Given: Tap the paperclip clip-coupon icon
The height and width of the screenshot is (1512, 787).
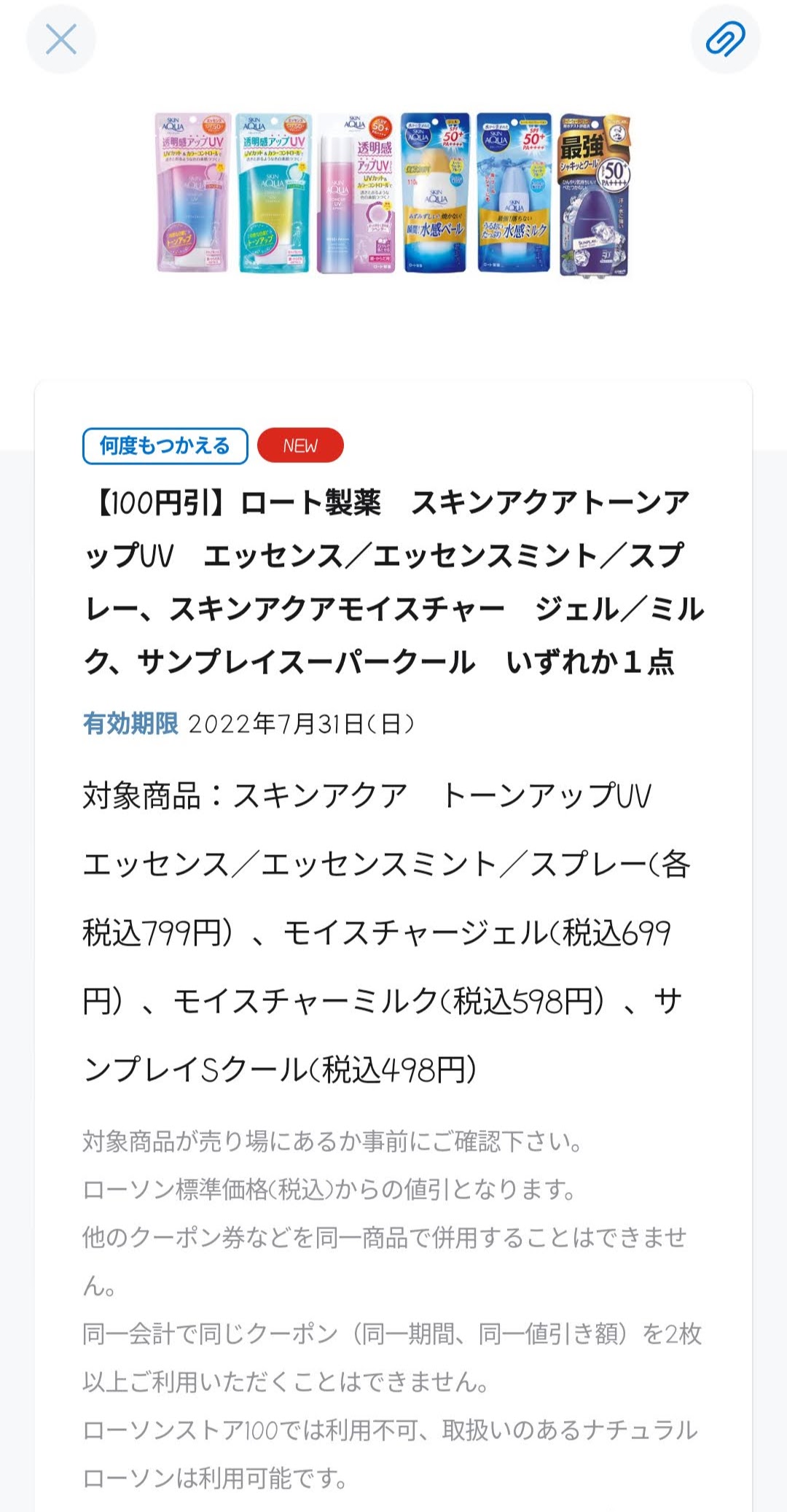Looking at the screenshot, I should (x=725, y=39).
